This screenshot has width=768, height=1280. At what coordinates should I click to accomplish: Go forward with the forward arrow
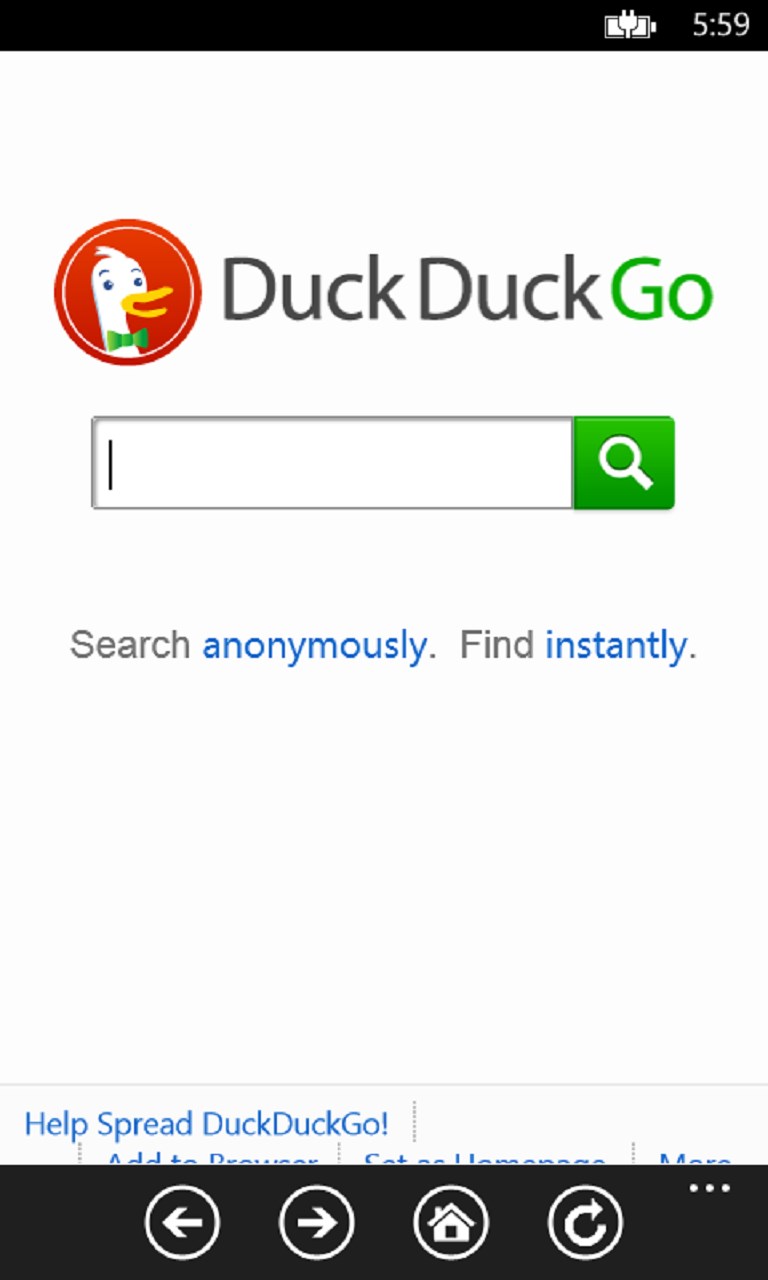coord(317,1221)
